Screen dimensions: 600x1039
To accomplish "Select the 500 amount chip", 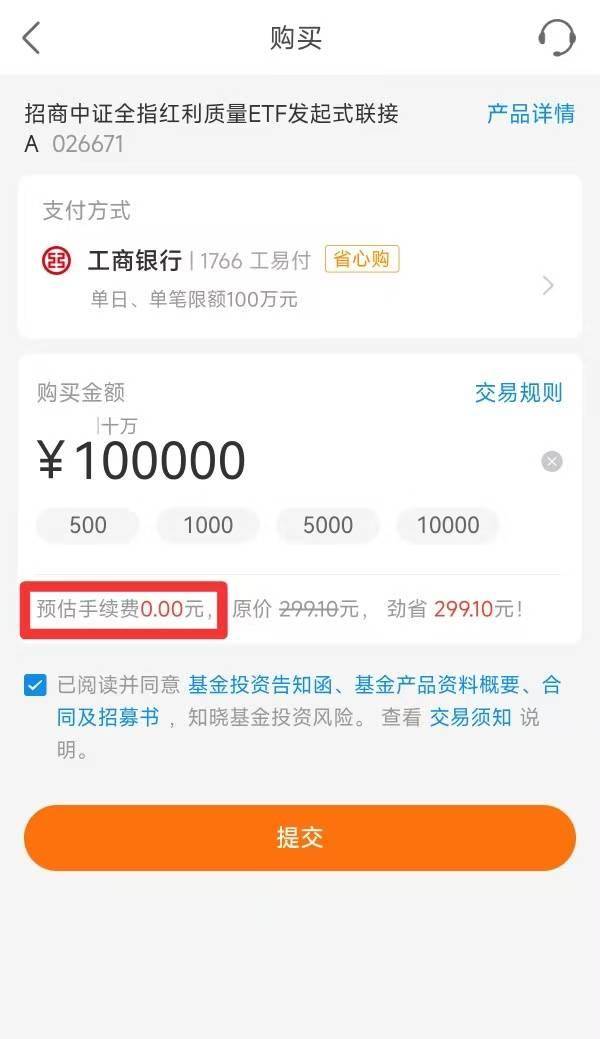I will tap(88, 525).
